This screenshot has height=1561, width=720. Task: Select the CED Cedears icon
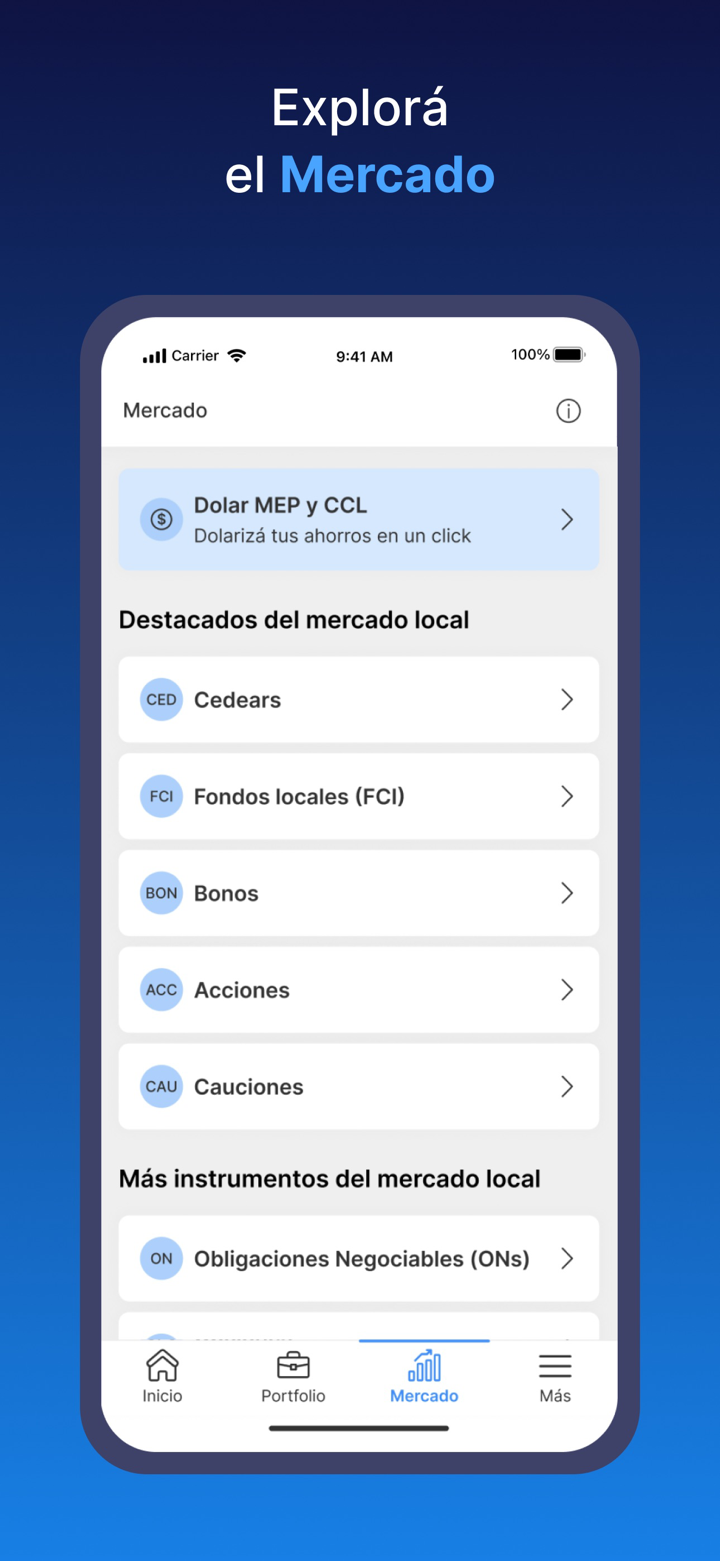(161, 699)
